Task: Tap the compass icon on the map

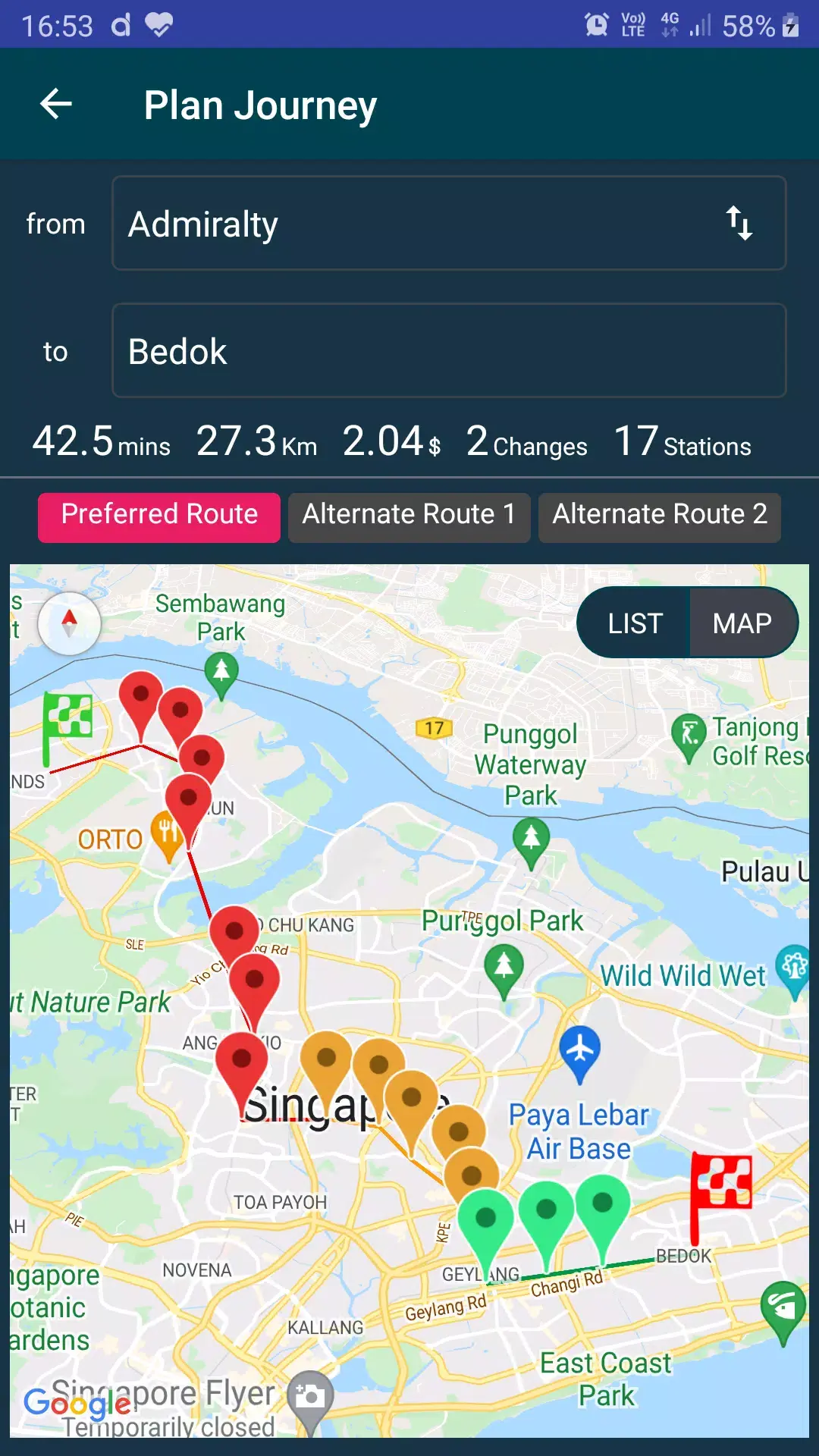Action: click(69, 623)
